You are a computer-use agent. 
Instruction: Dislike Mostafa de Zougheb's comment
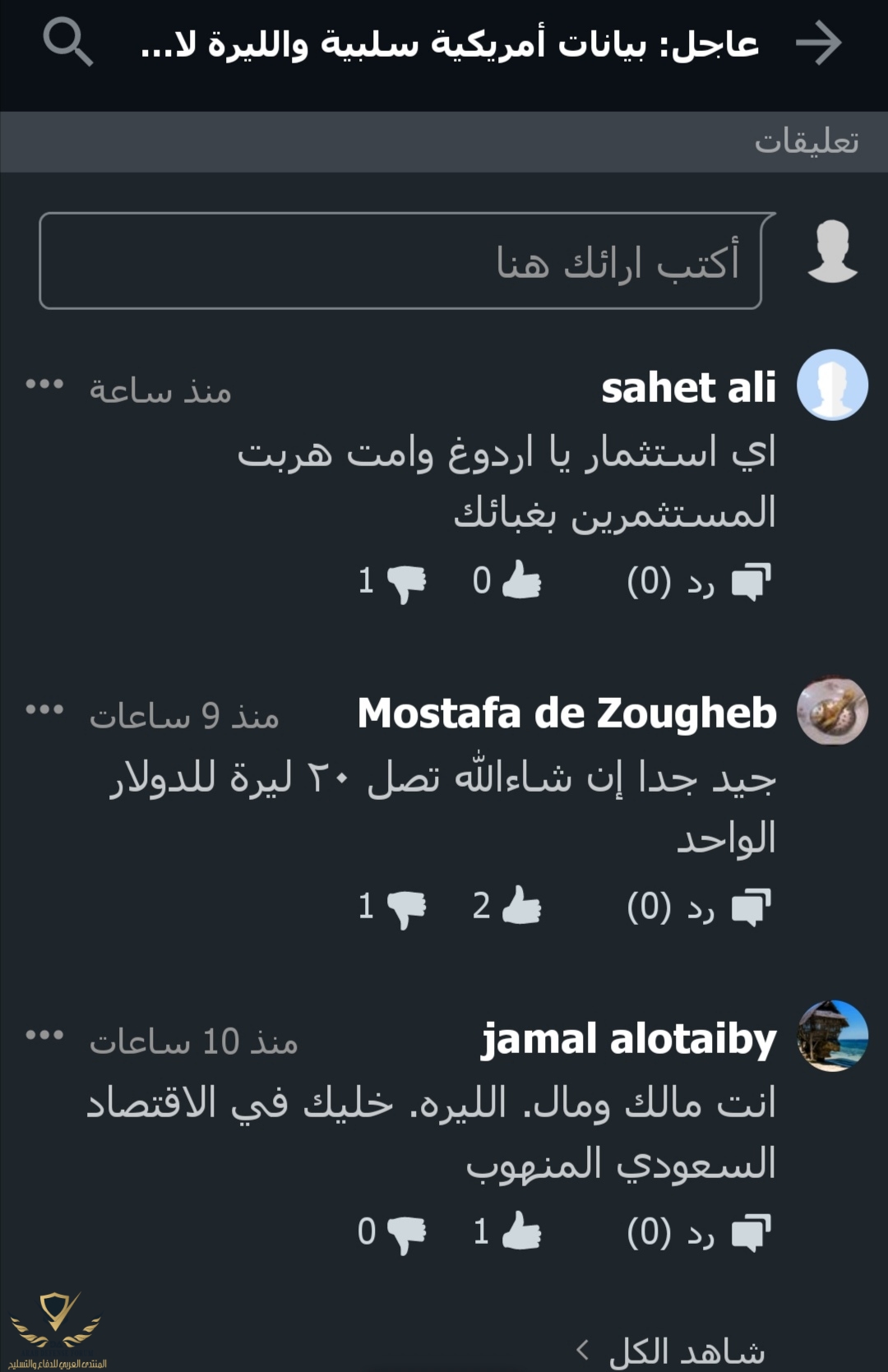(x=405, y=908)
